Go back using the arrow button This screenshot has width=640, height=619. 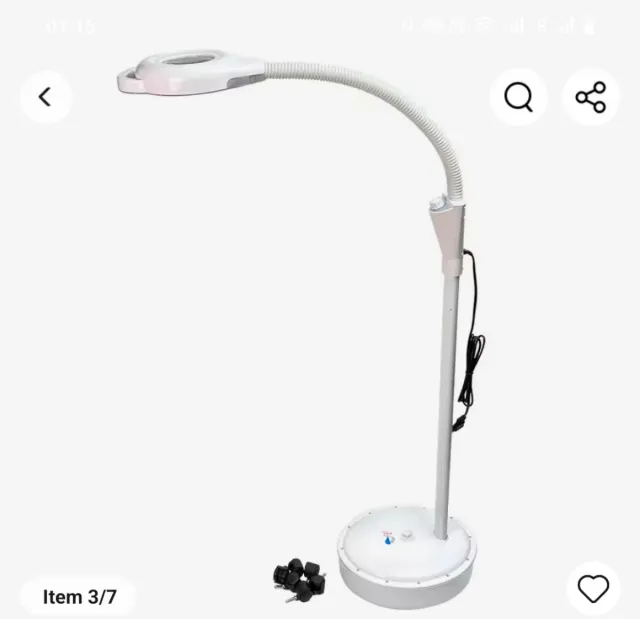pos(46,97)
